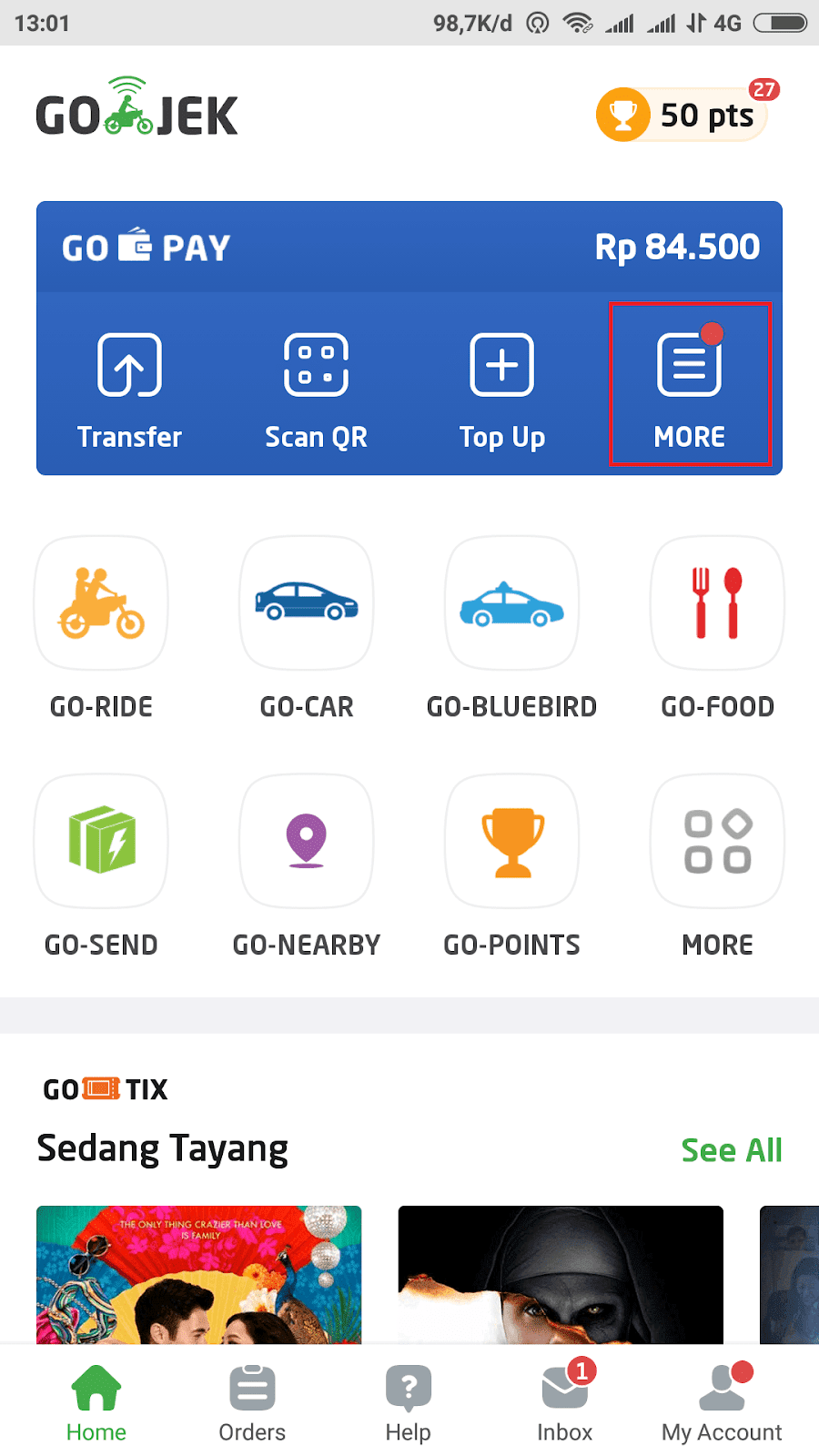Screen dimensions: 819x1456
Task: Open the Inbox with one unread message
Action: (565, 1401)
